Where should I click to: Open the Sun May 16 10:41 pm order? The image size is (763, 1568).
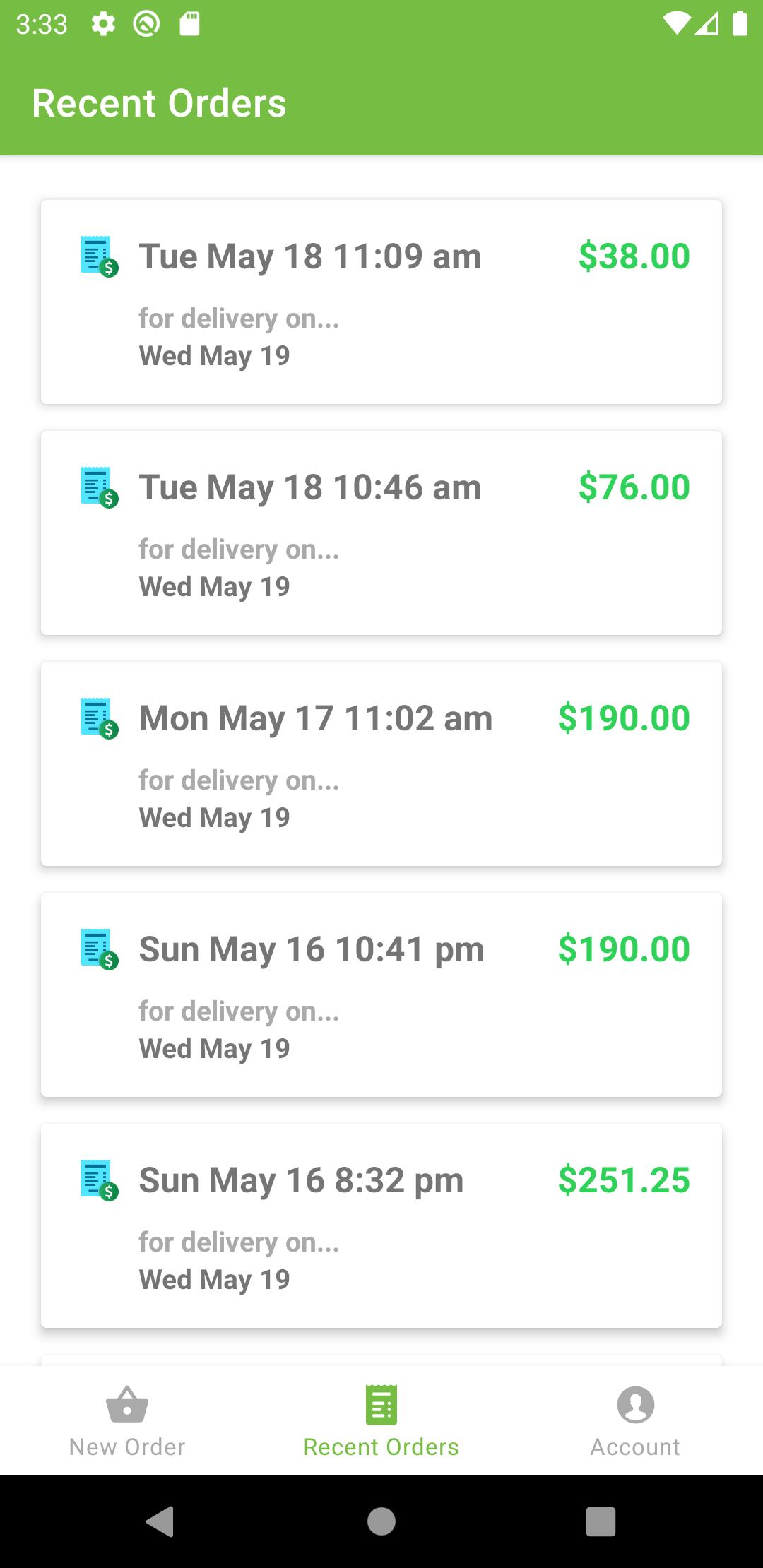pyautogui.click(x=381, y=994)
